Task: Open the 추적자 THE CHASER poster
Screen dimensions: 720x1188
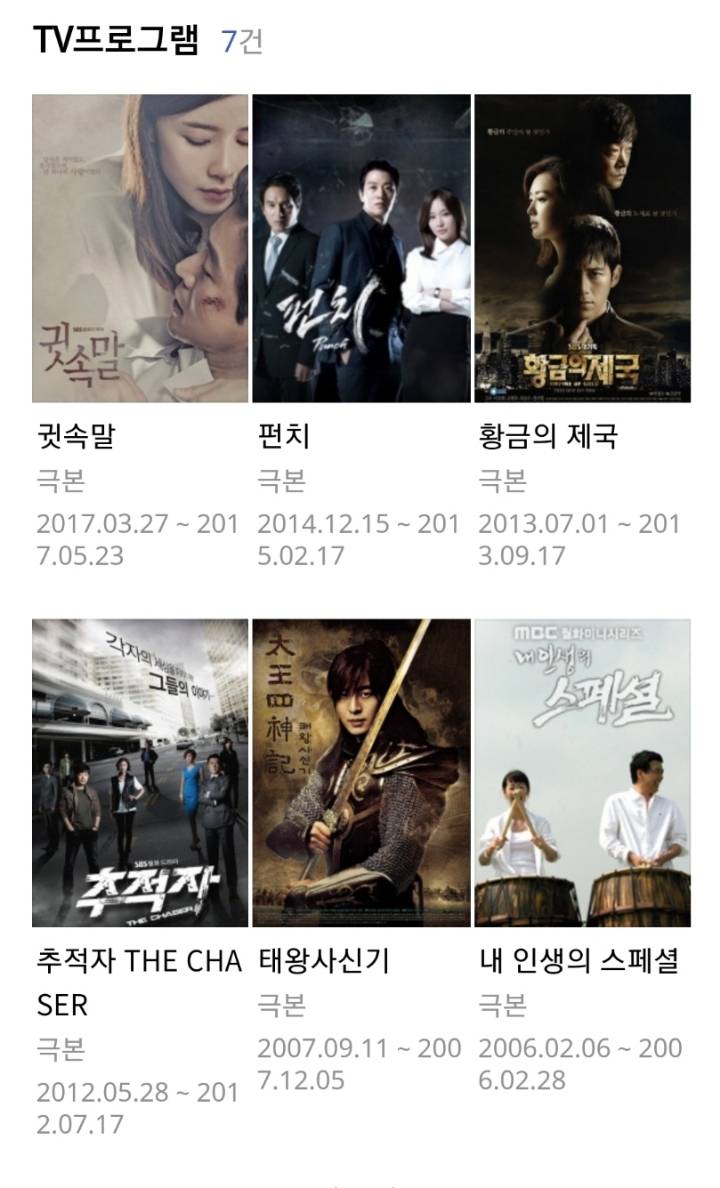Action: point(137,773)
